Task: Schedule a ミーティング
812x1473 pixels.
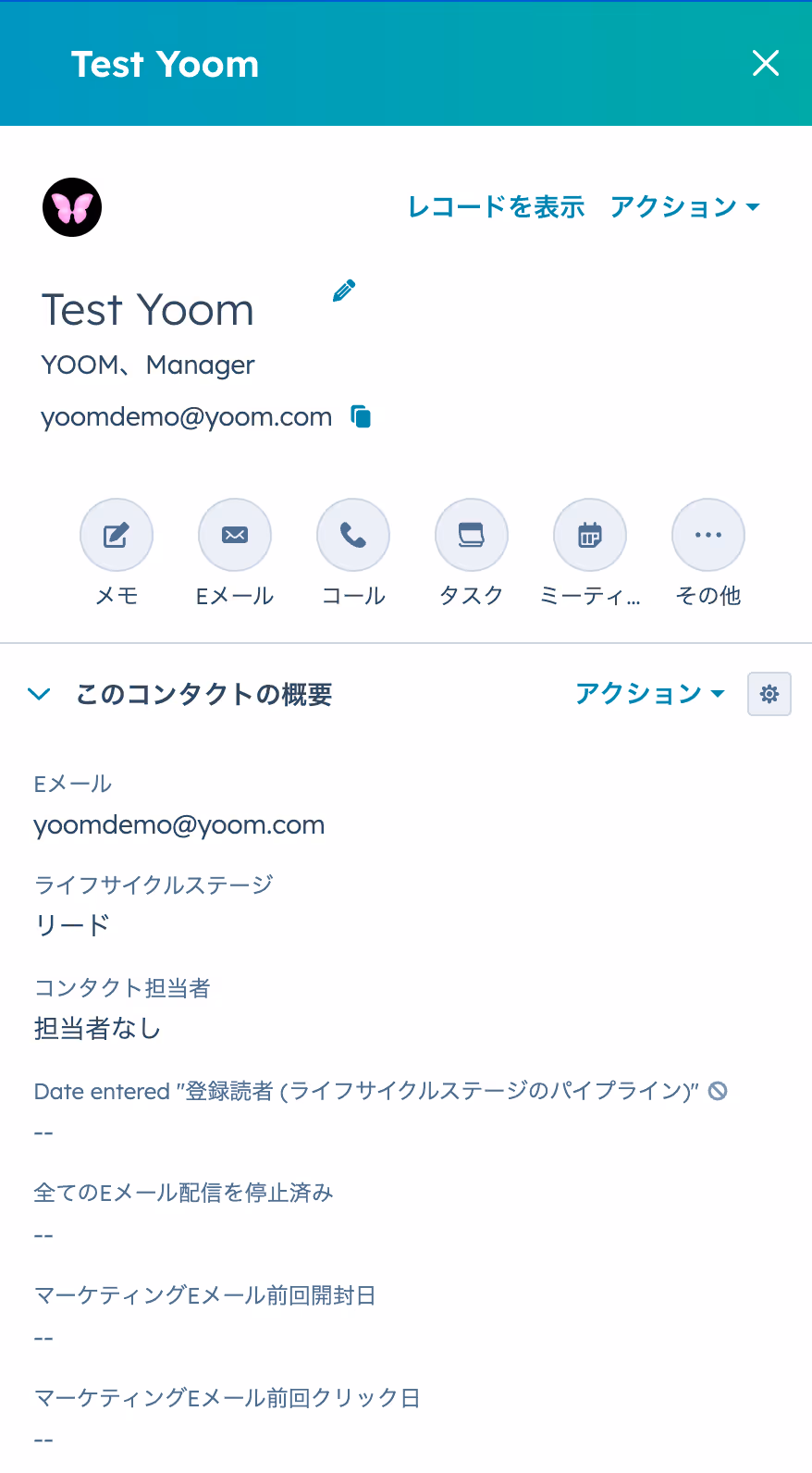Action: tap(590, 535)
